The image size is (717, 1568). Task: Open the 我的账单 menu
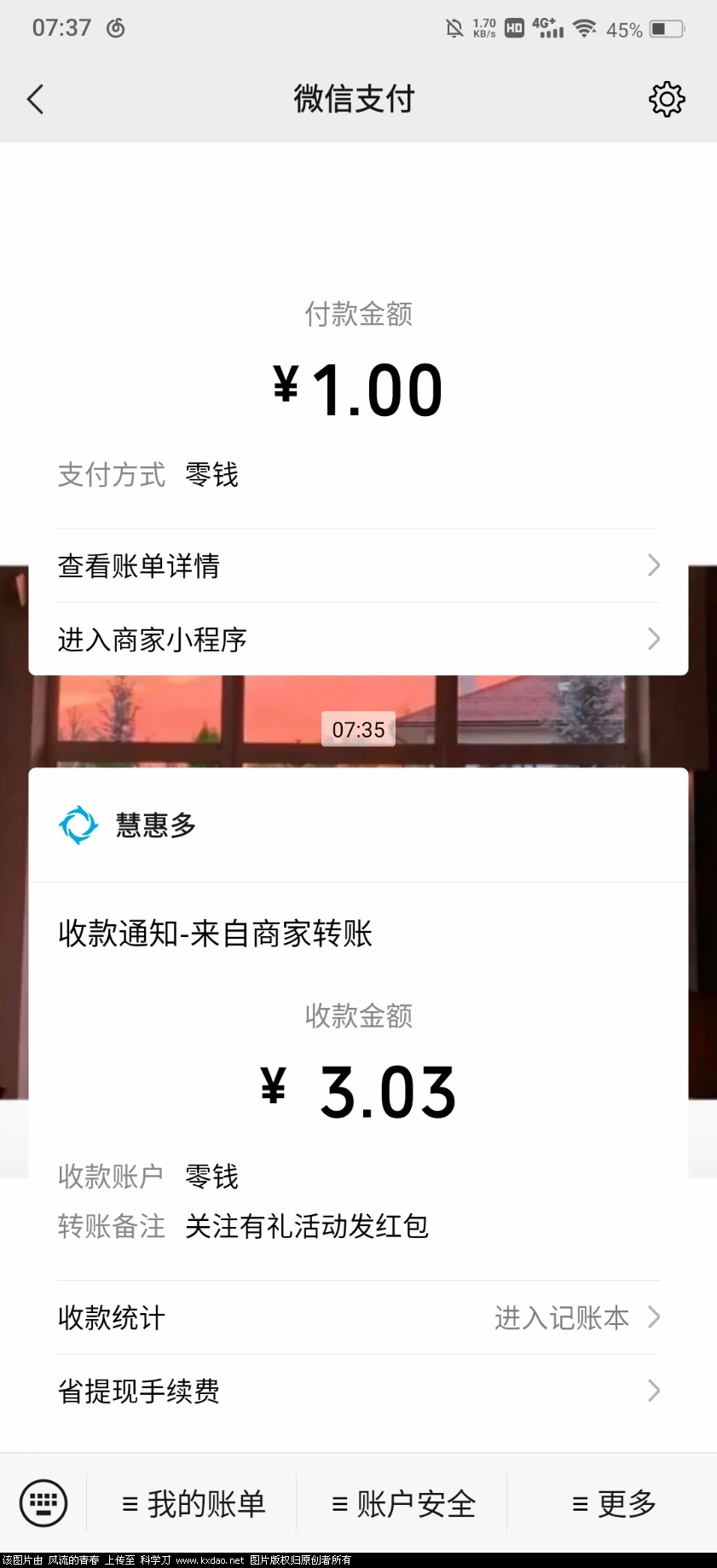pos(194,1504)
